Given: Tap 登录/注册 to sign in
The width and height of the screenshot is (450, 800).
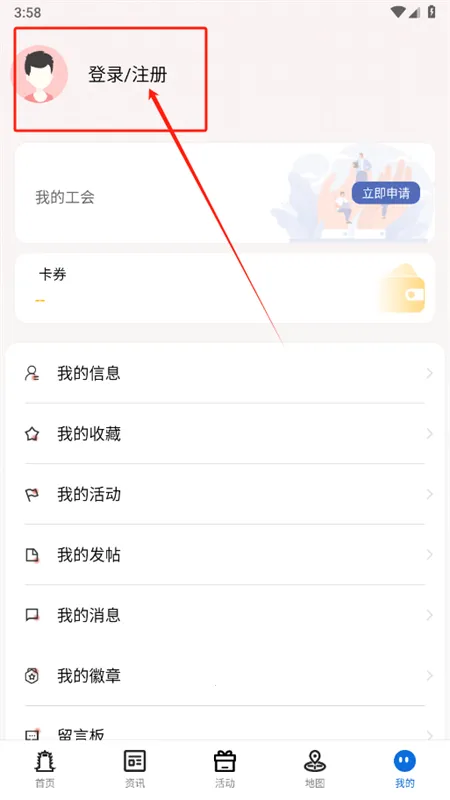Looking at the screenshot, I should click(128, 74).
